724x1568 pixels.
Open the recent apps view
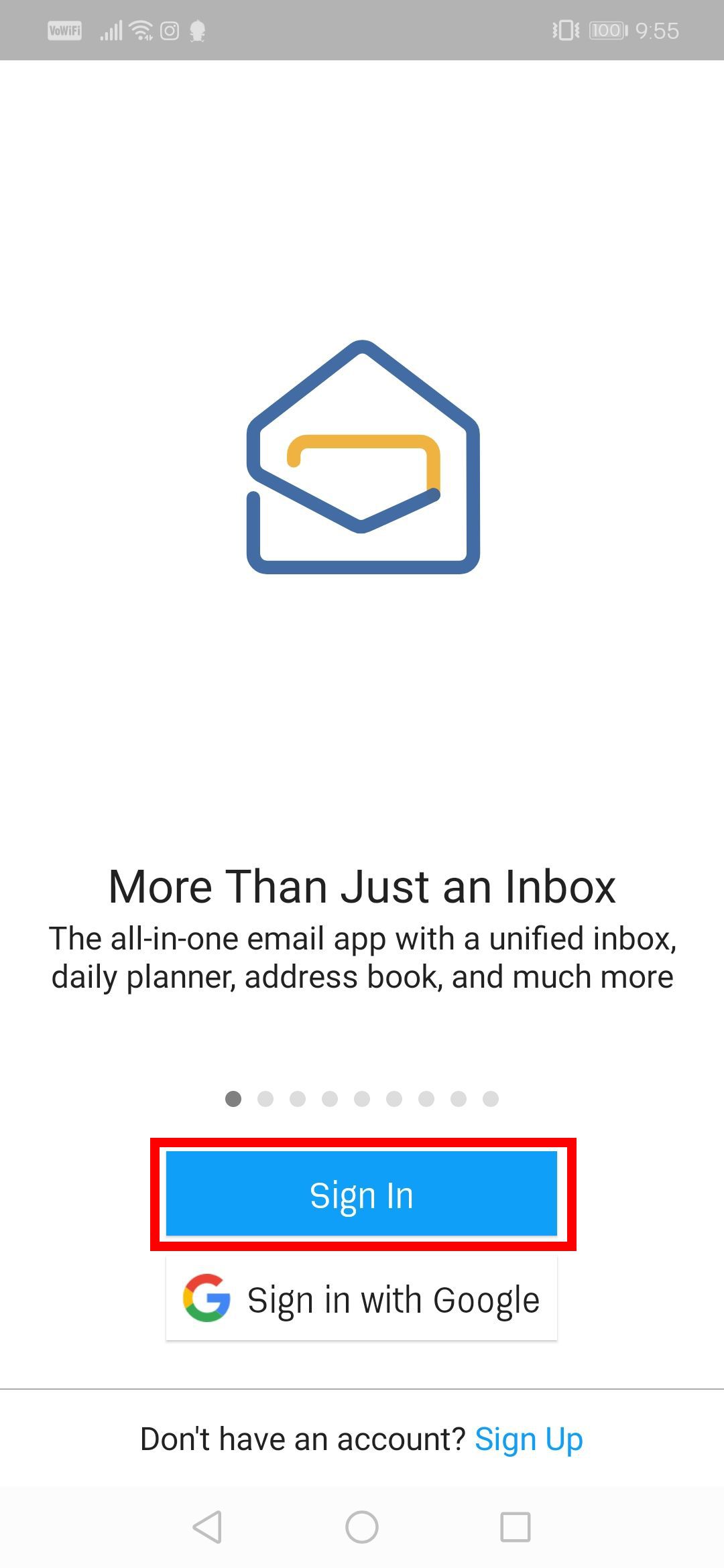tap(516, 1528)
